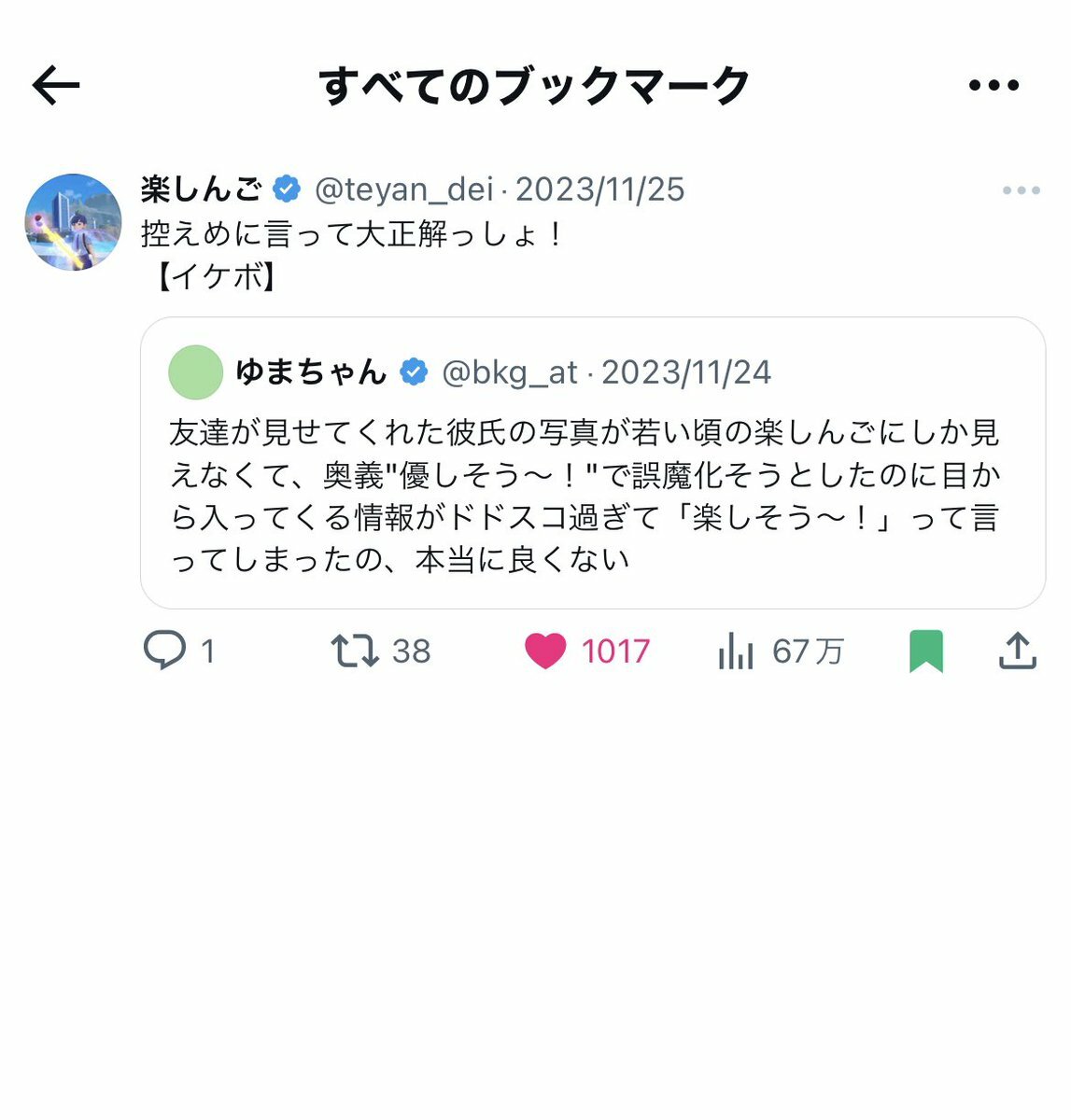Open the bookmarks overflow menu
The image size is (1071, 1120).
[993, 86]
